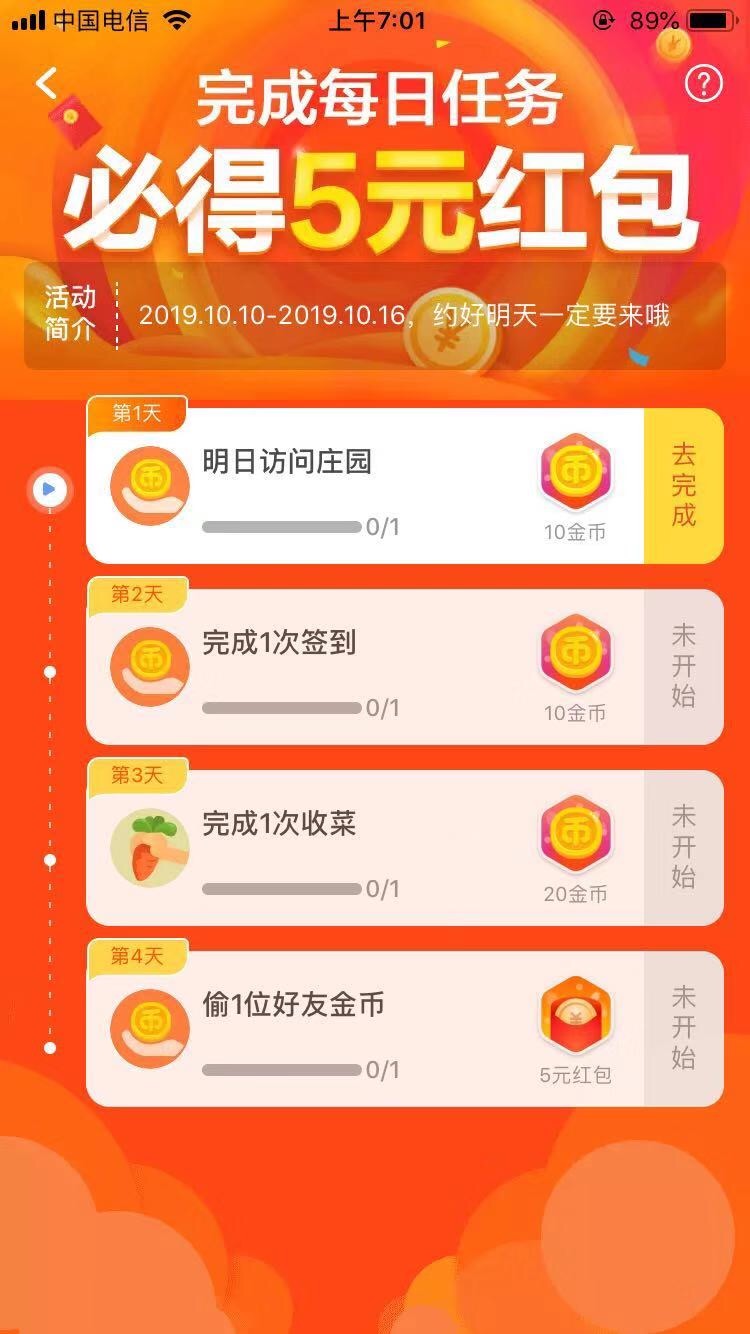Image resolution: width=750 pixels, height=1334 pixels.
Task: Tap 去完成 for the day 1 task
Action: click(x=683, y=486)
